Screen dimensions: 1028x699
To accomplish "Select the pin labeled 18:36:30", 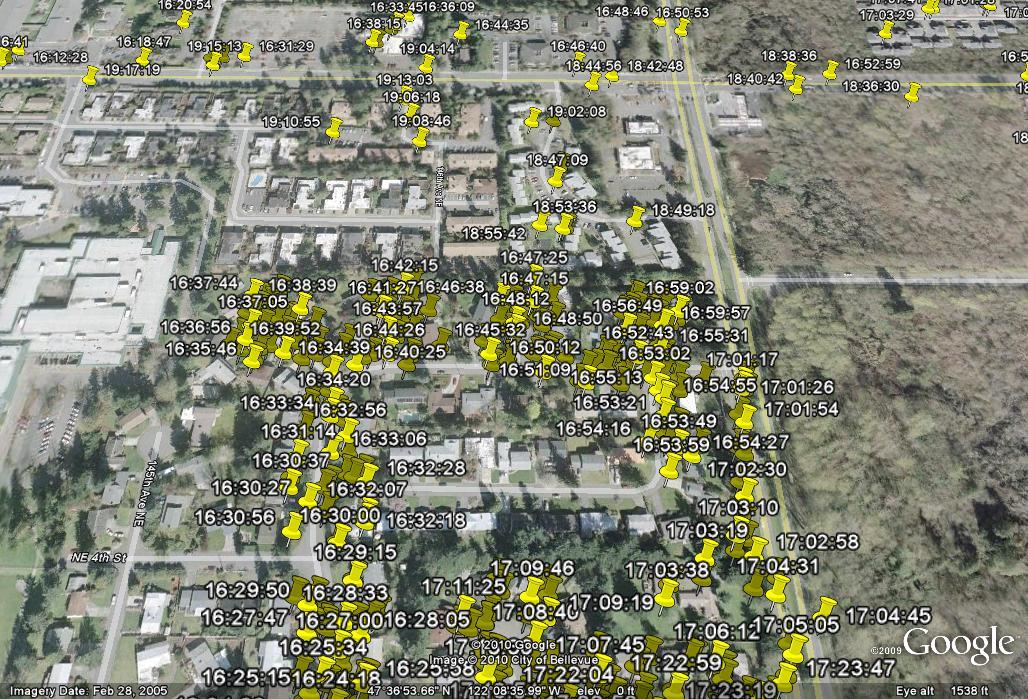I will (x=912, y=92).
